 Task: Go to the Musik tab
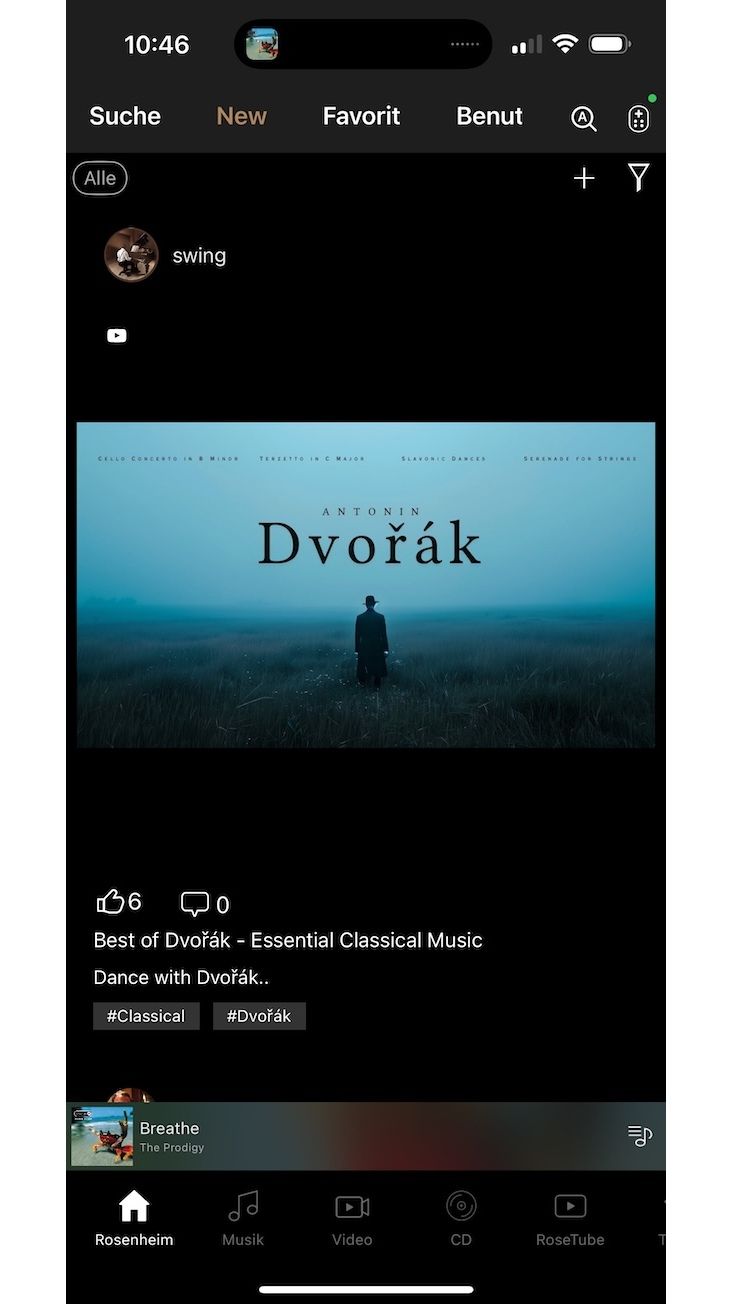(x=243, y=1218)
